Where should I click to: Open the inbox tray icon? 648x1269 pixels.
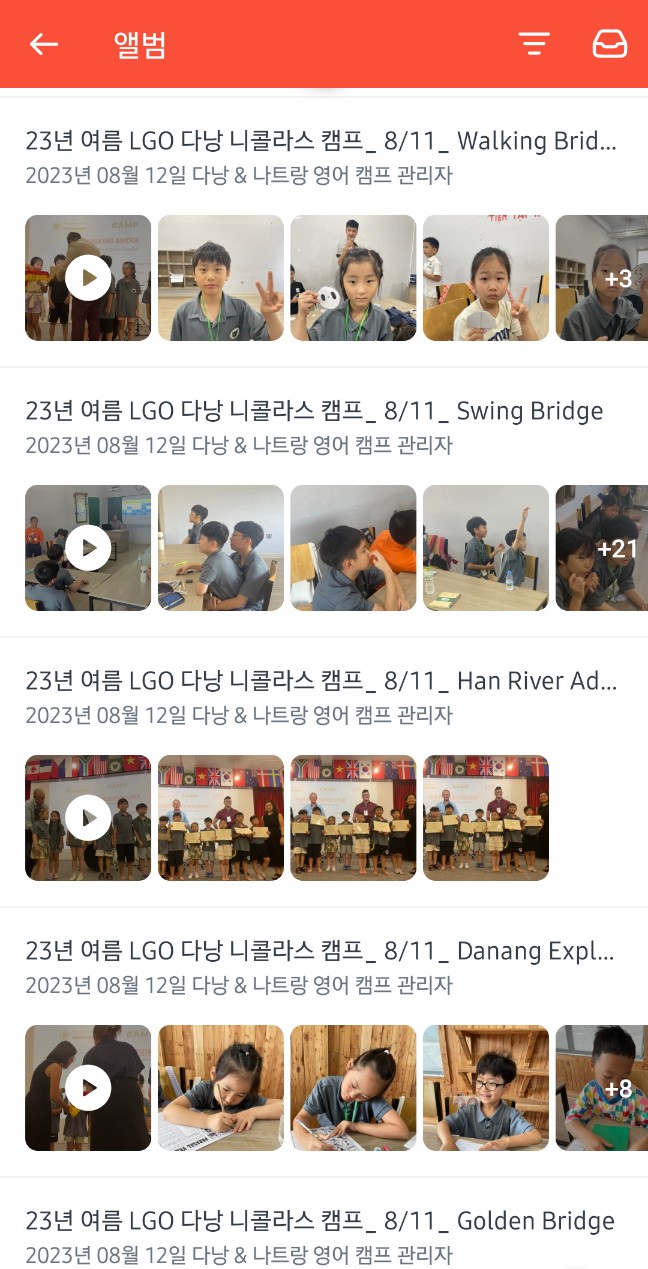pos(609,44)
